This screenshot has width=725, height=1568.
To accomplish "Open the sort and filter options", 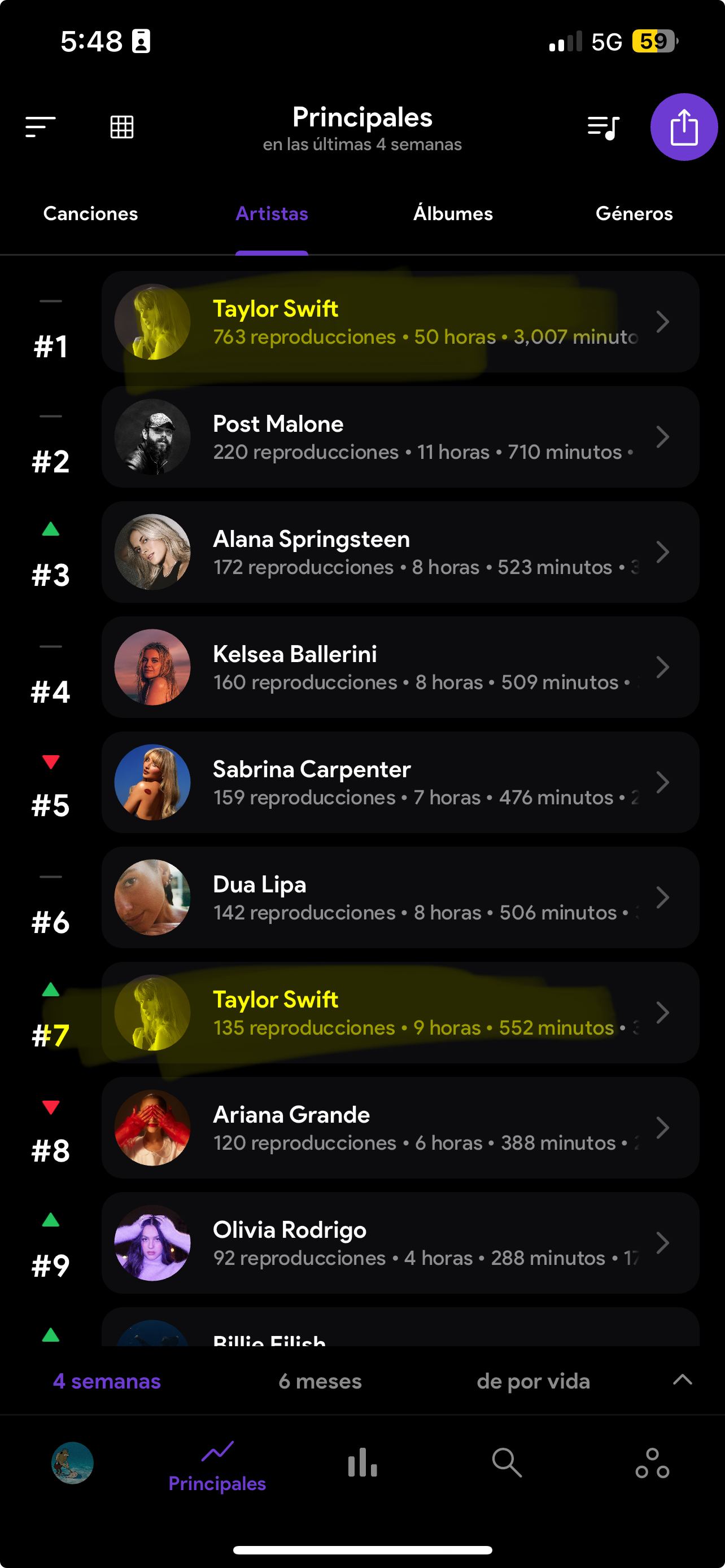I will pyautogui.click(x=40, y=126).
